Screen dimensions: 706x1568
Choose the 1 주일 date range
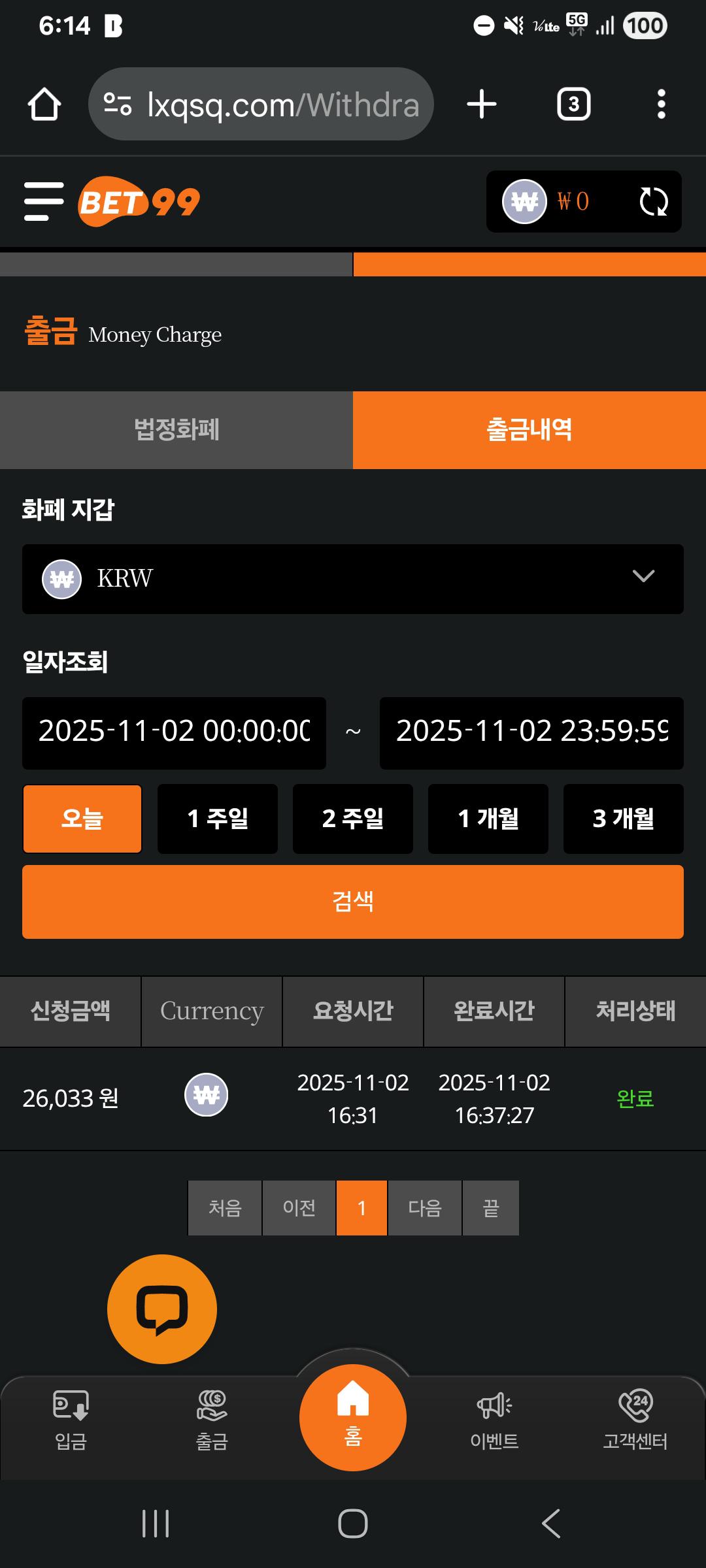click(x=218, y=819)
